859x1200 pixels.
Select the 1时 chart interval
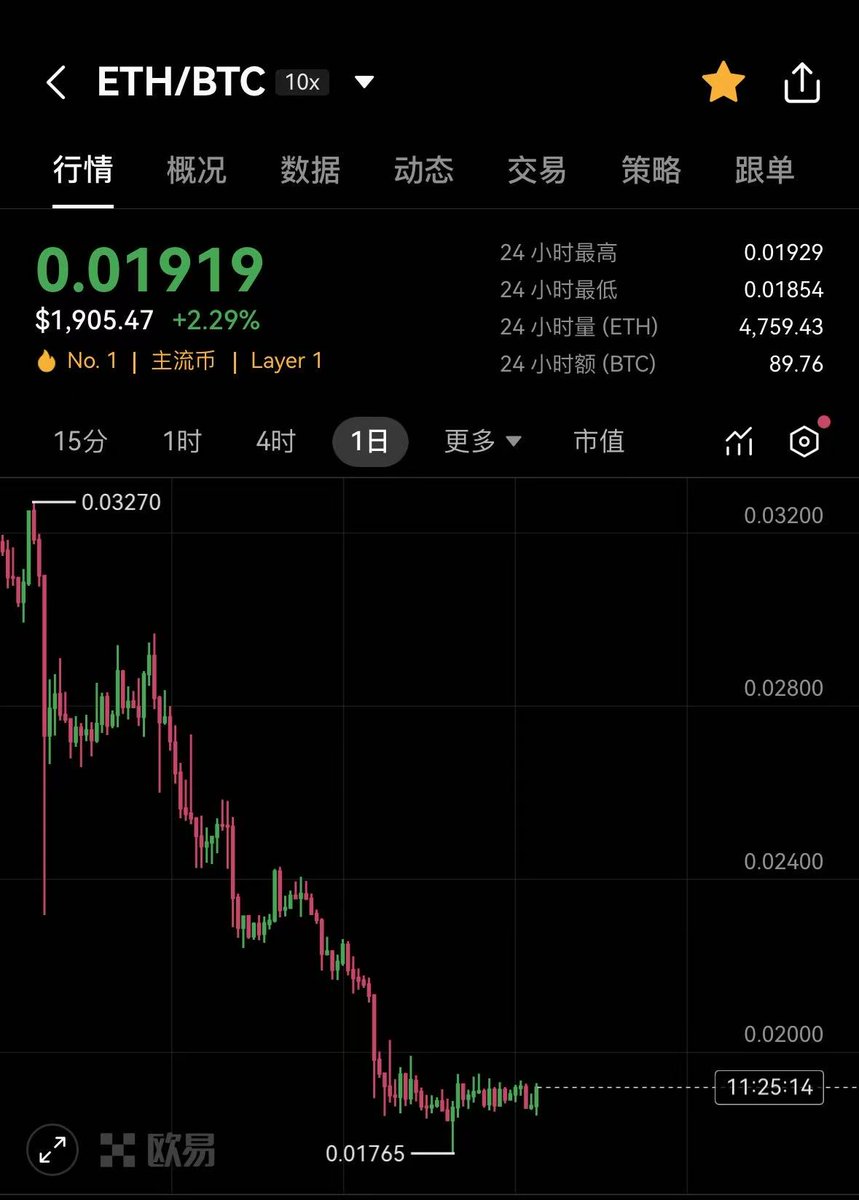(182, 441)
